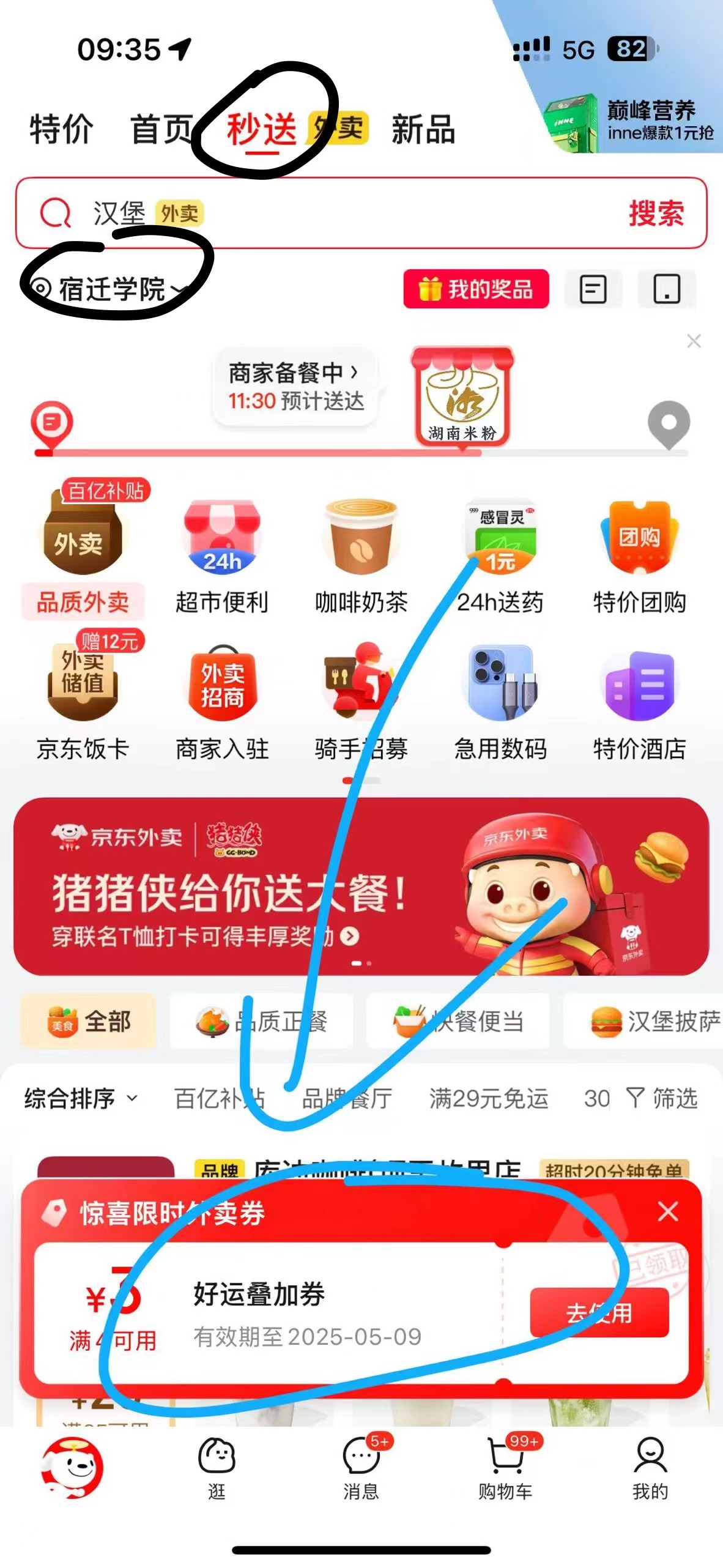The image size is (723, 1568).
Task: Go to the 首页 tab
Action: [x=161, y=129]
